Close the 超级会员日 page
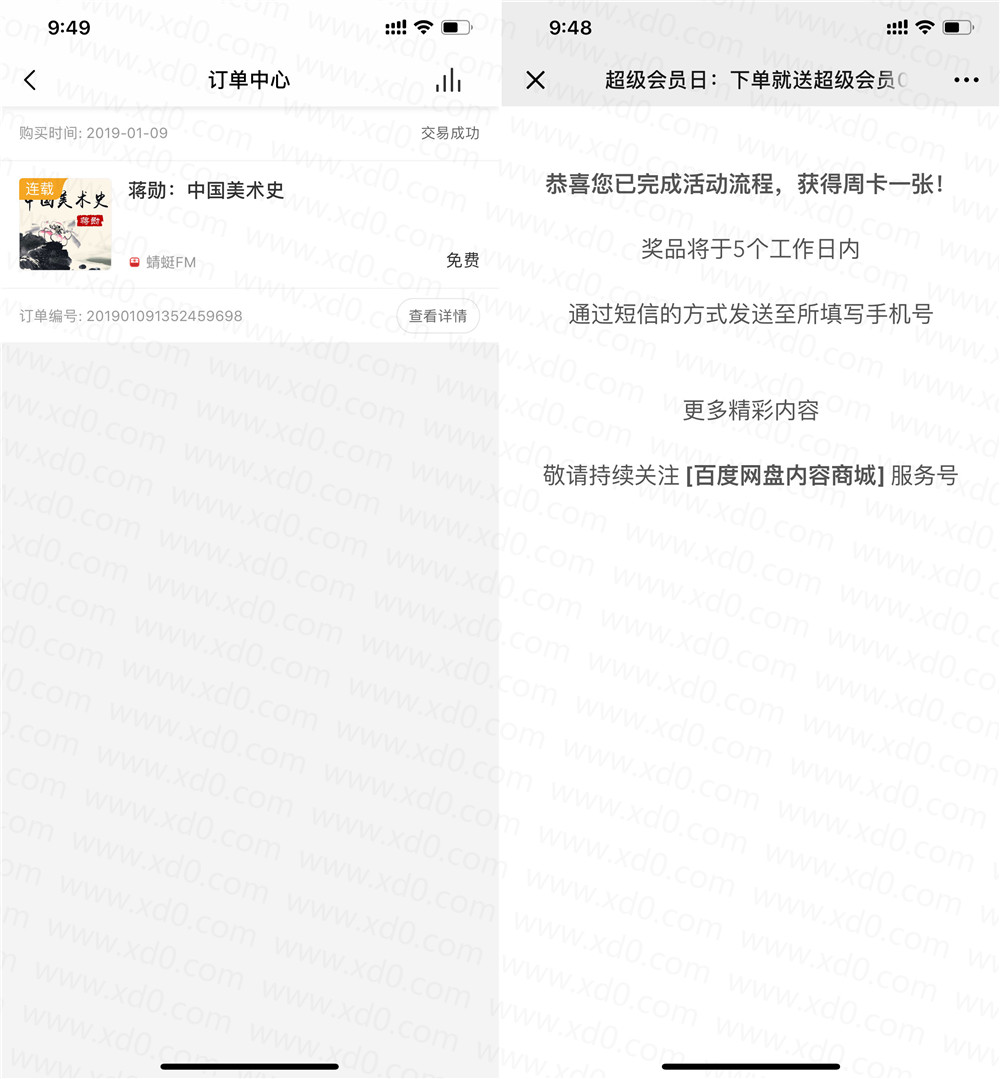This screenshot has width=1000, height=1079. pyautogui.click(x=536, y=80)
